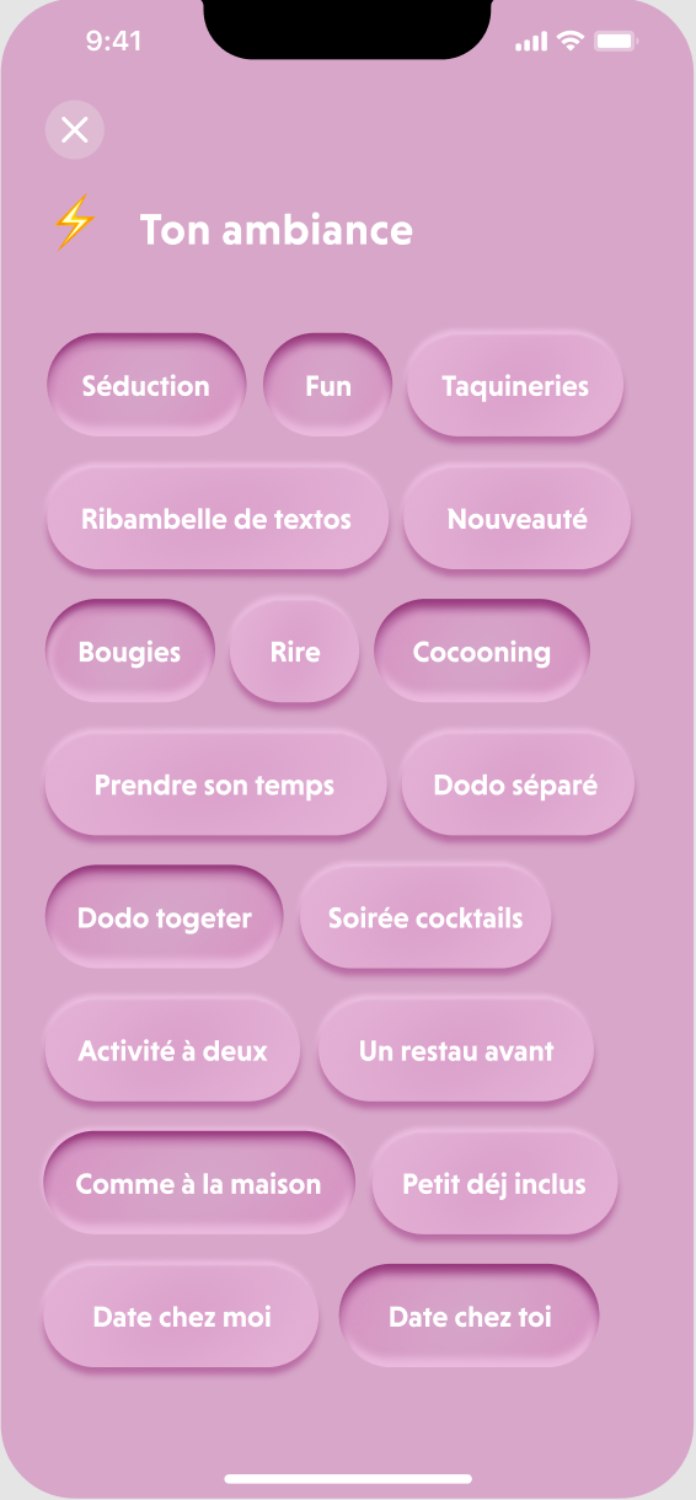Toggle the Dodo togeter chip
The image size is (696, 1500).
point(165,918)
